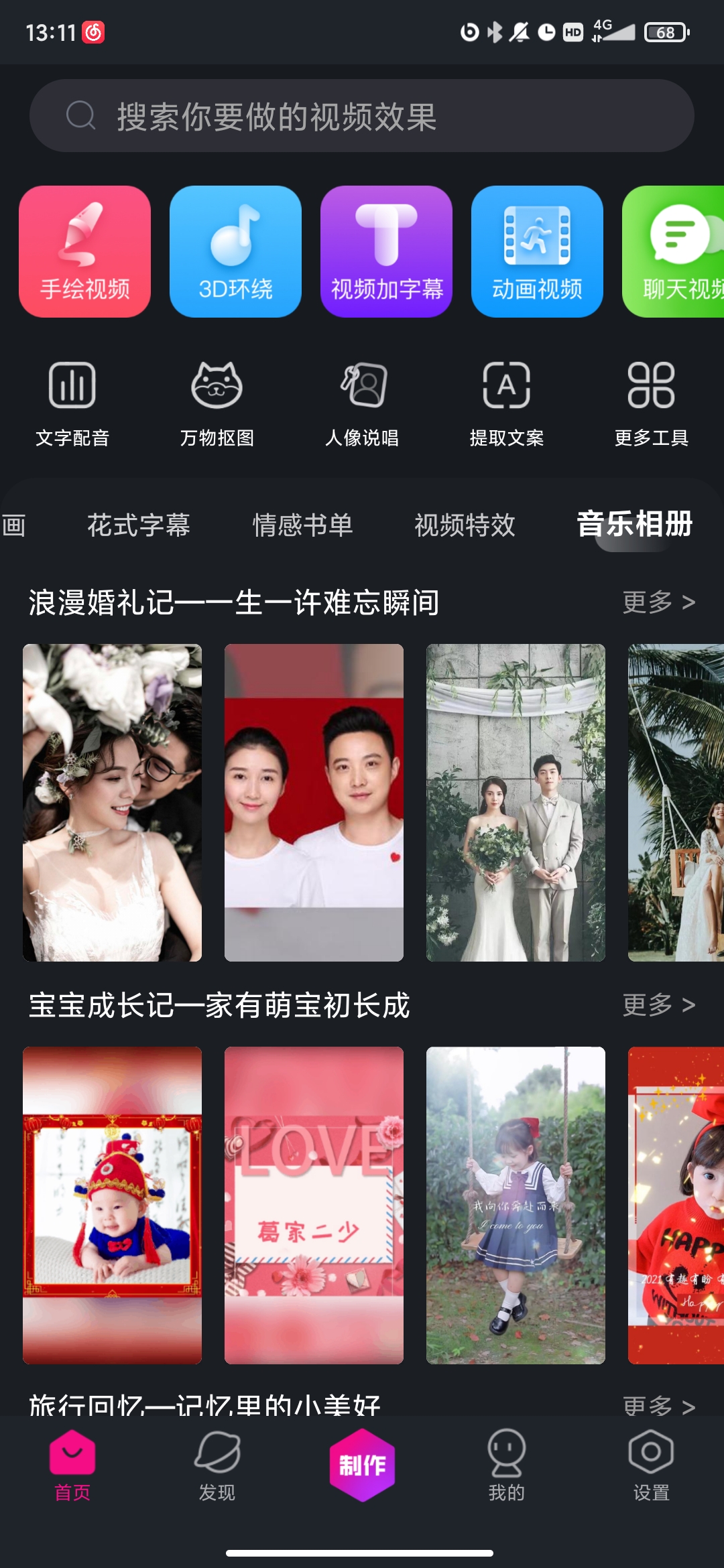
Task: Switch to the 情感书单 tab
Action: click(x=302, y=525)
